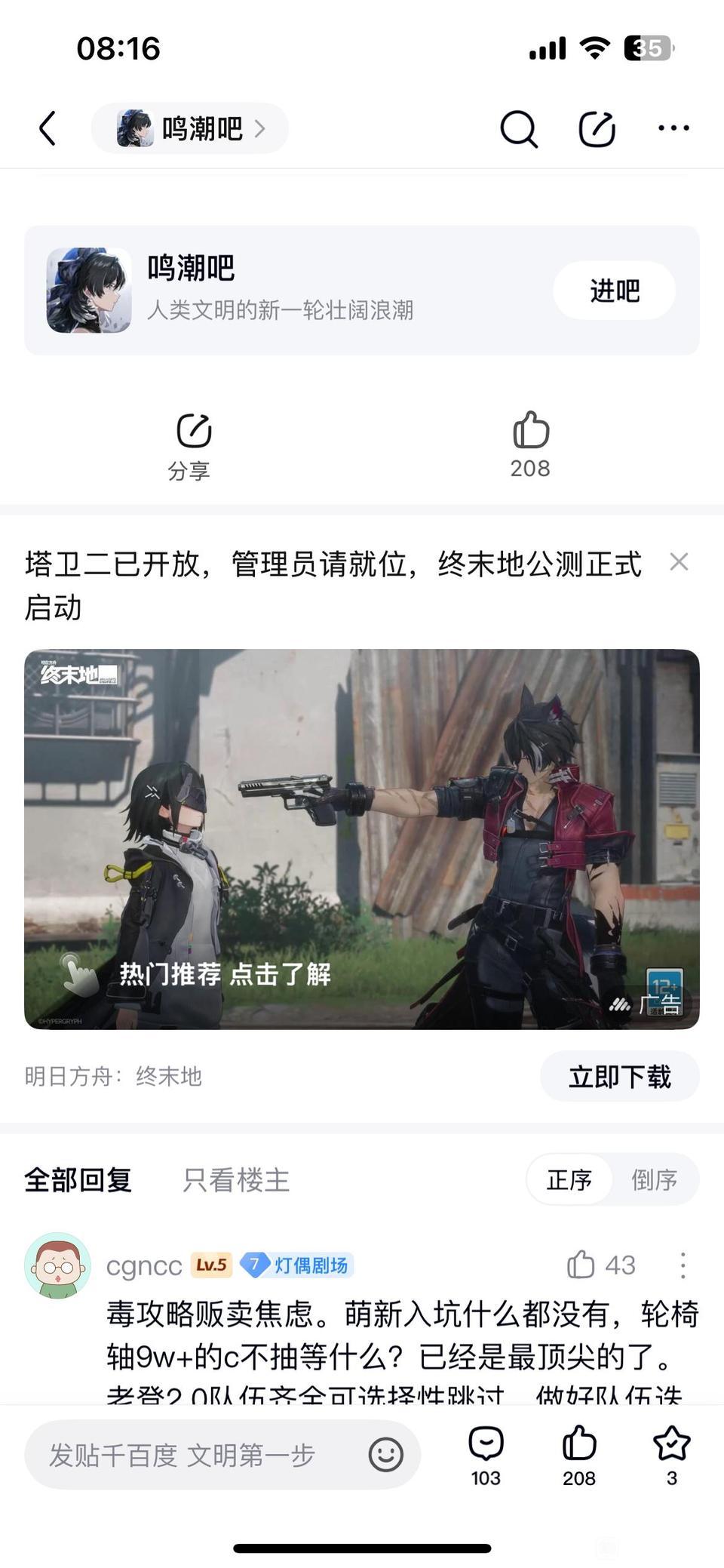Select 倒序 sort order
724x1568 pixels.
[655, 1179]
